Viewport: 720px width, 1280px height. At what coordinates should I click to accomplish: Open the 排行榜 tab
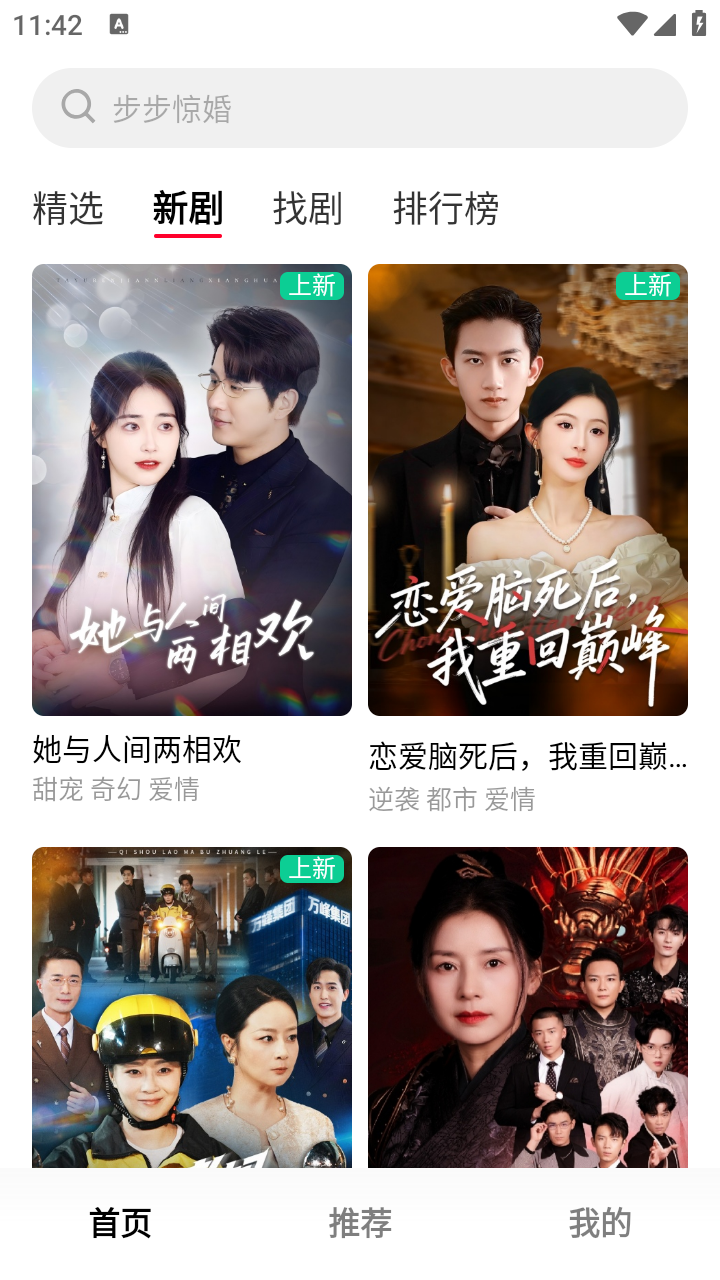click(446, 210)
